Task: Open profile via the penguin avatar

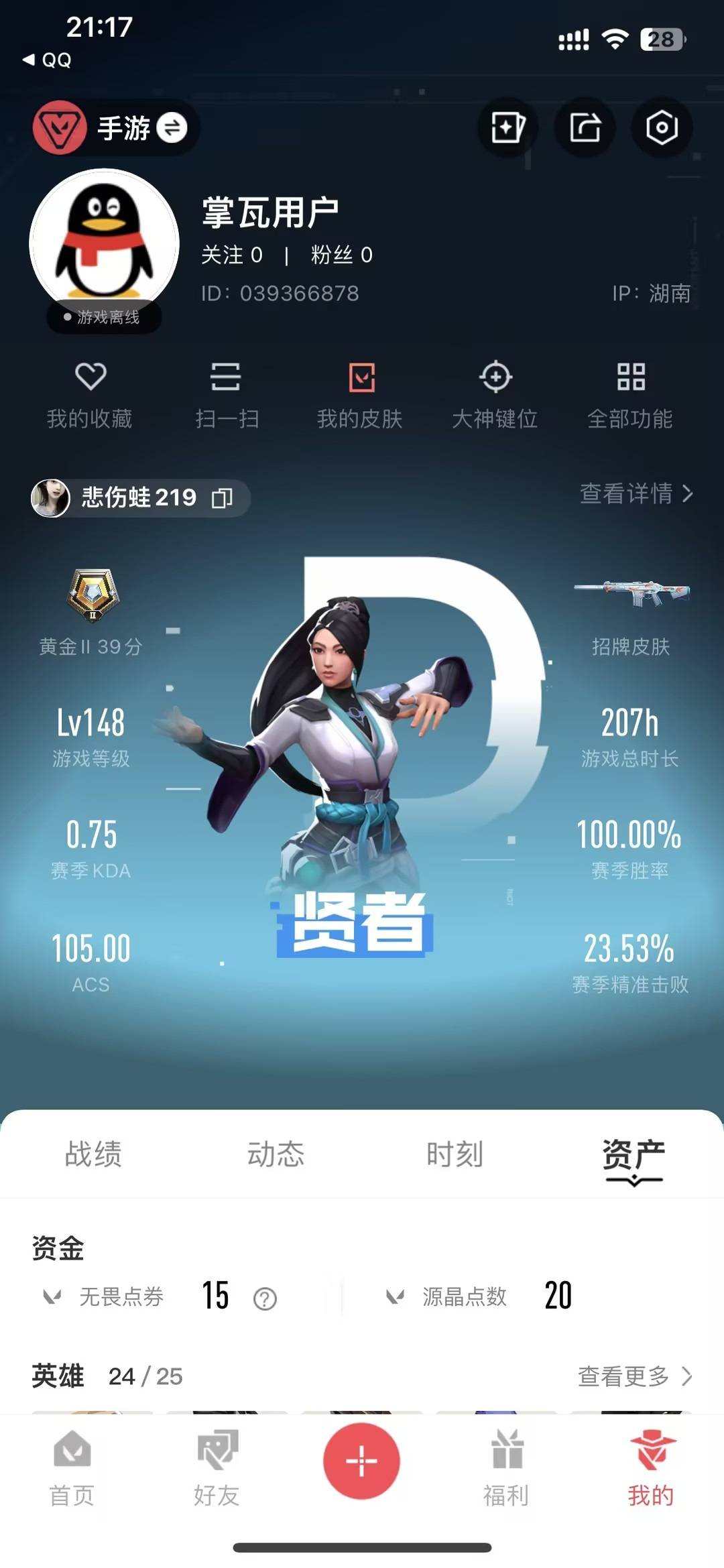Action: pyautogui.click(x=103, y=238)
